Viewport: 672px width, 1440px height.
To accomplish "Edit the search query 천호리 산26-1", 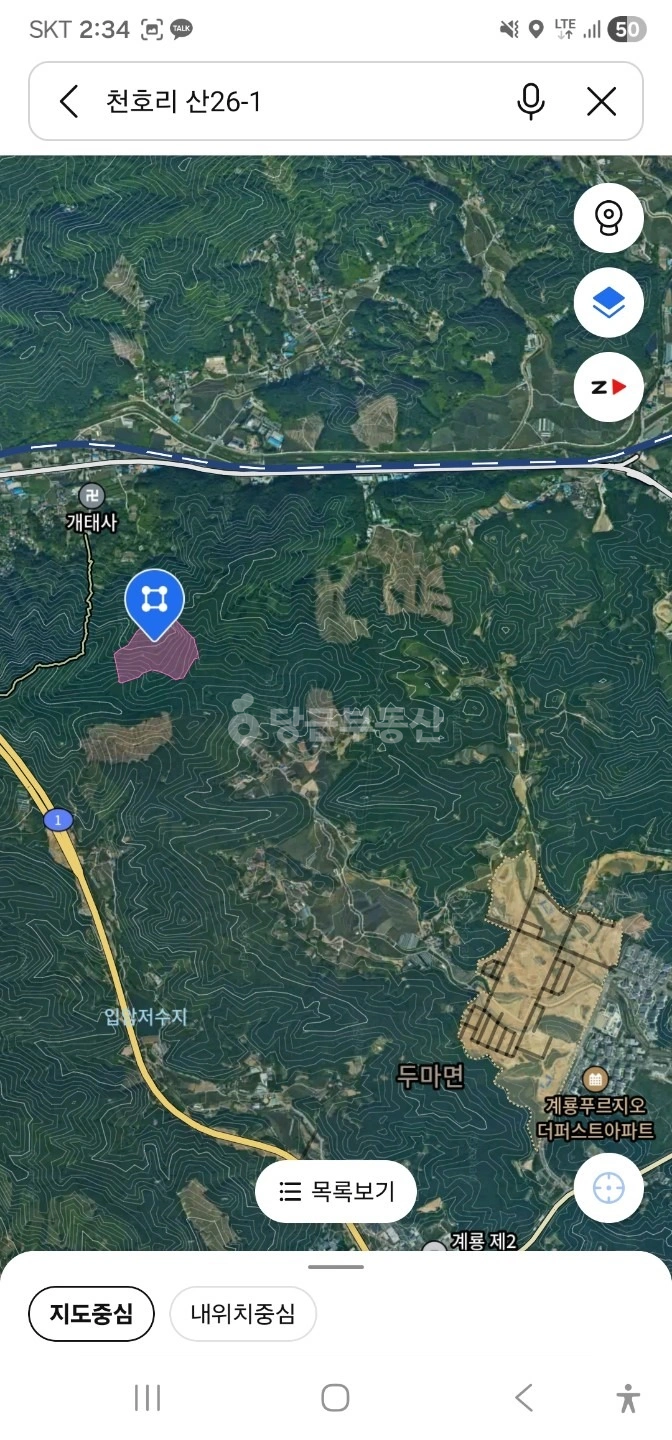I will click(x=183, y=101).
